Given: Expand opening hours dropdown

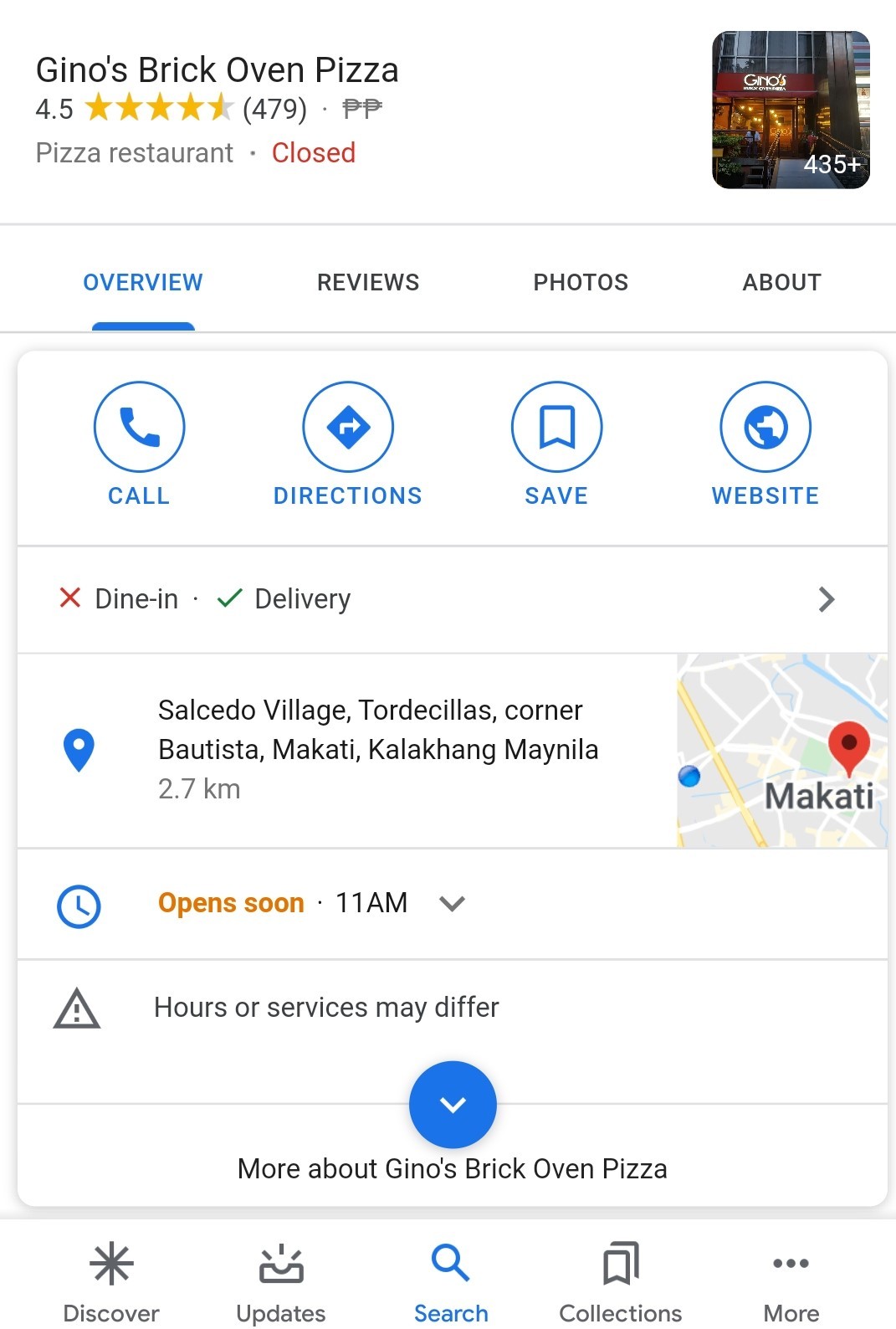Looking at the screenshot, I should [452, 904].
